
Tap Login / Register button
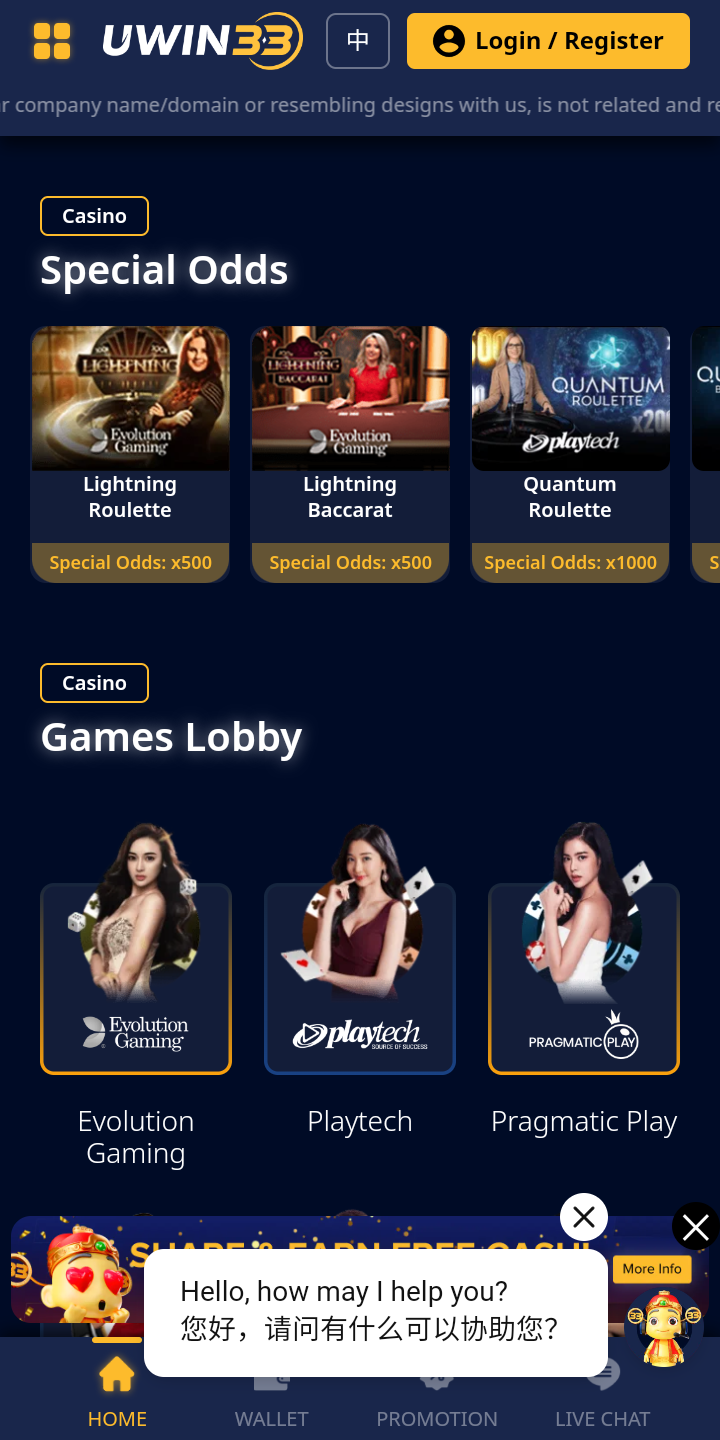click(x=548, y=41)
